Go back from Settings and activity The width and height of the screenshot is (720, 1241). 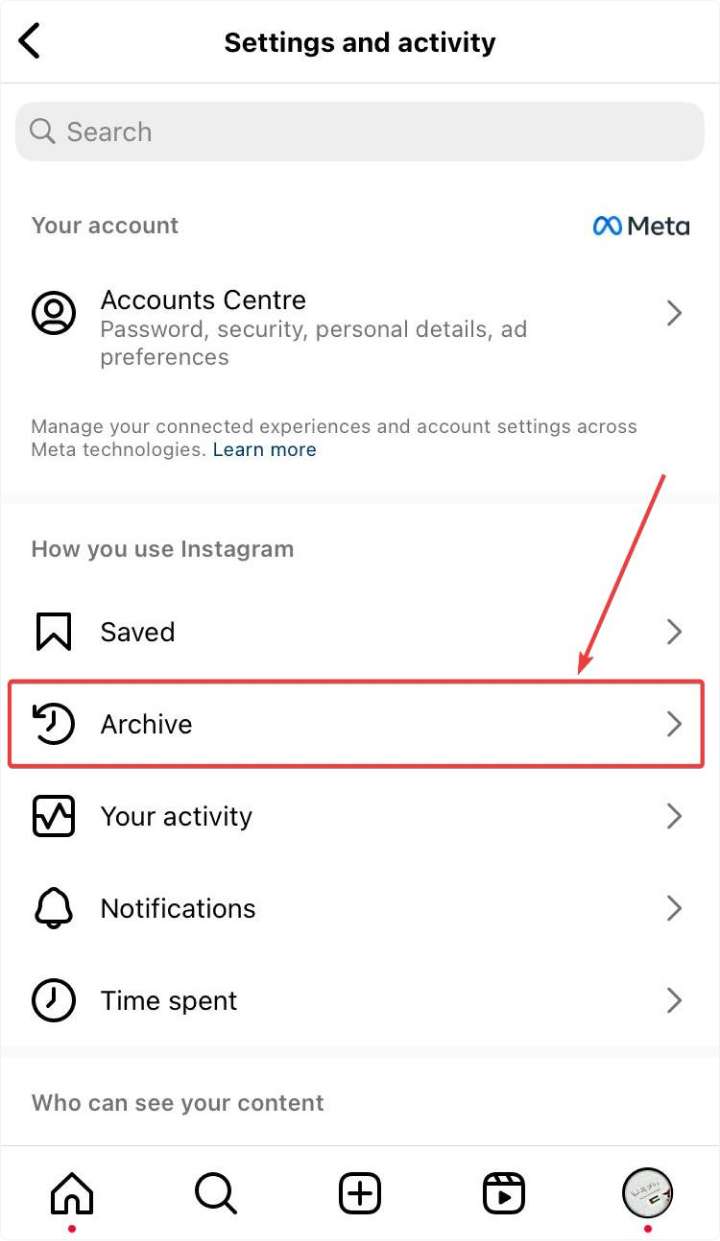point(30,42)
